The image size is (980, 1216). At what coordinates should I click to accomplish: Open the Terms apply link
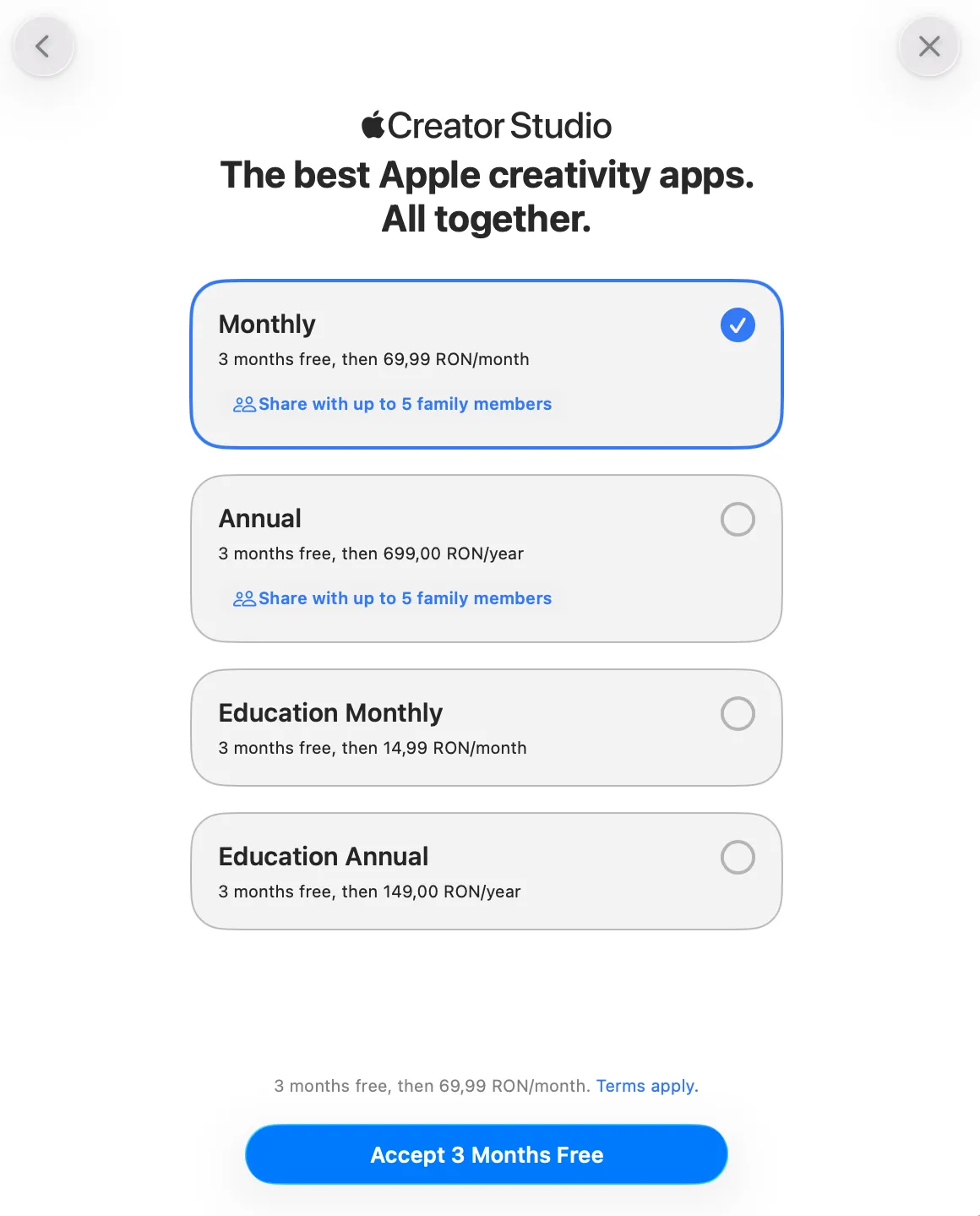click(647, 1086)
